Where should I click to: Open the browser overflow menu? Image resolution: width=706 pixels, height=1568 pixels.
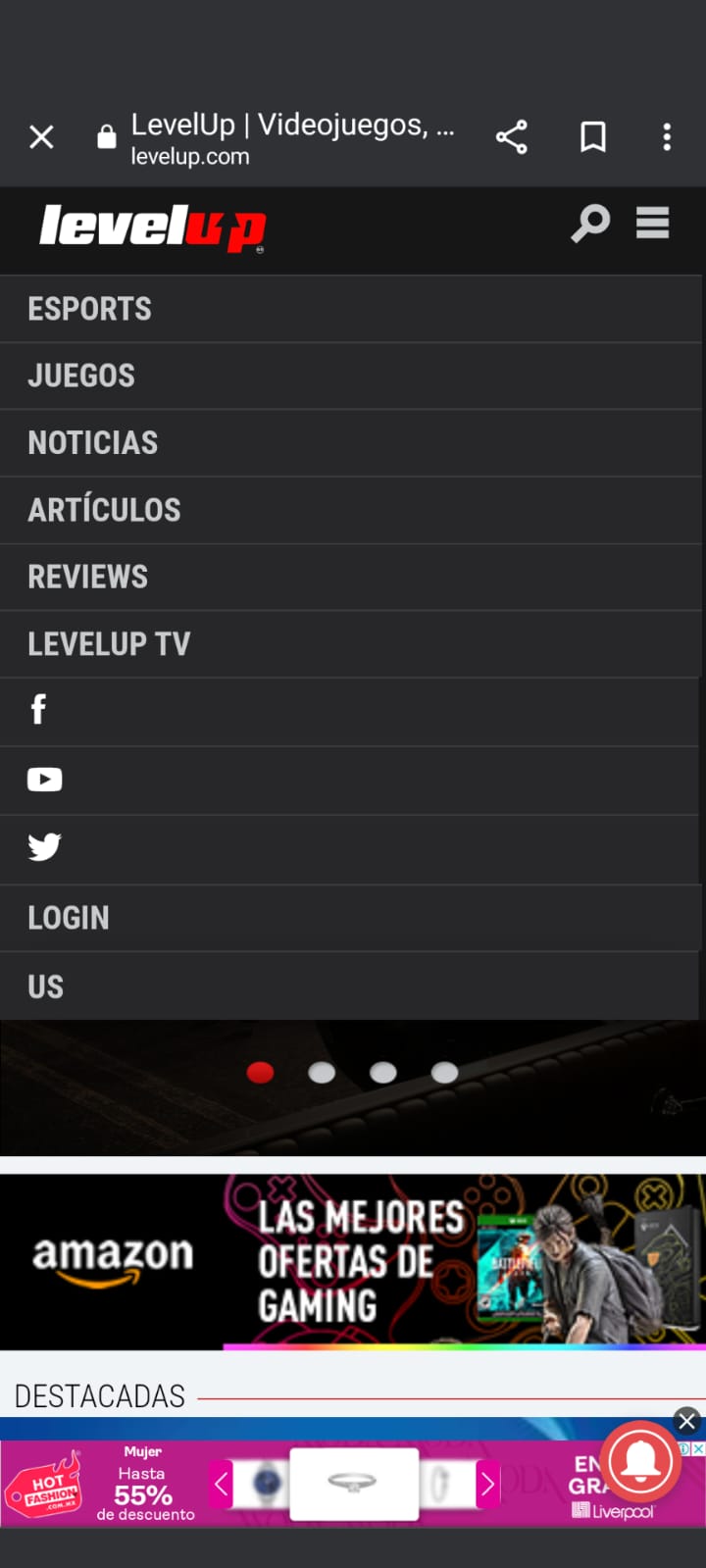click(667, 137)
